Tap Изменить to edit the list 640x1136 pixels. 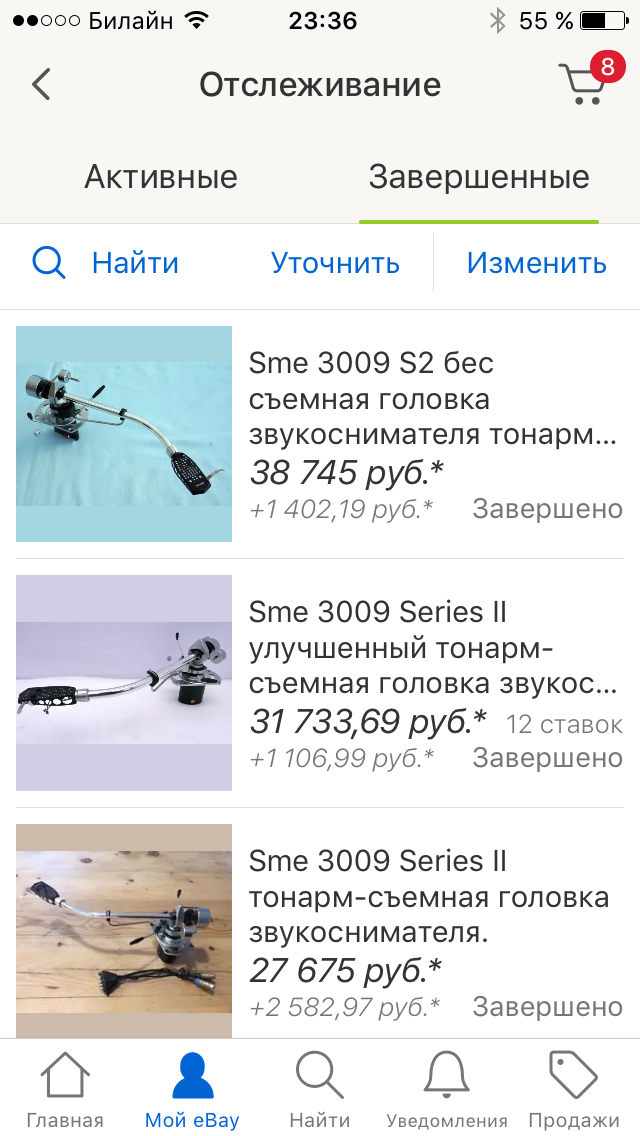coord(536,263)
